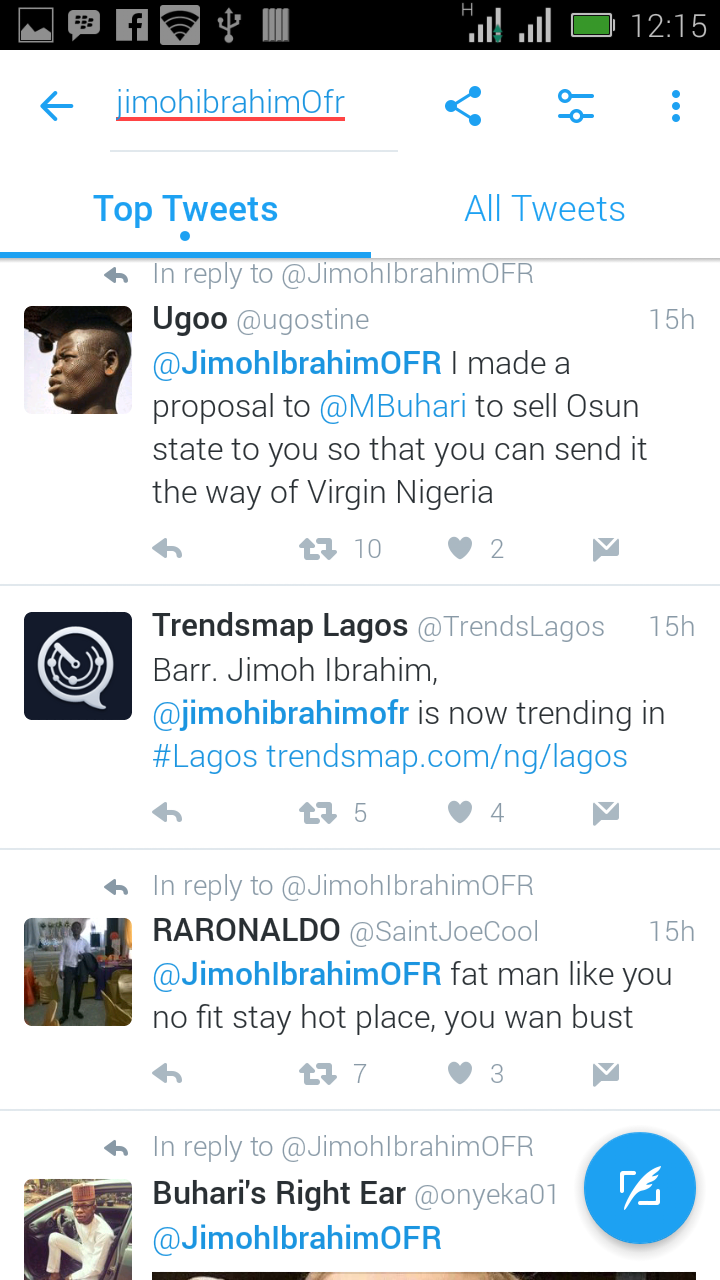Viewport: 720px width, 1280px height.
Task: Switch to the All Tweets tab
Action: 545,210
